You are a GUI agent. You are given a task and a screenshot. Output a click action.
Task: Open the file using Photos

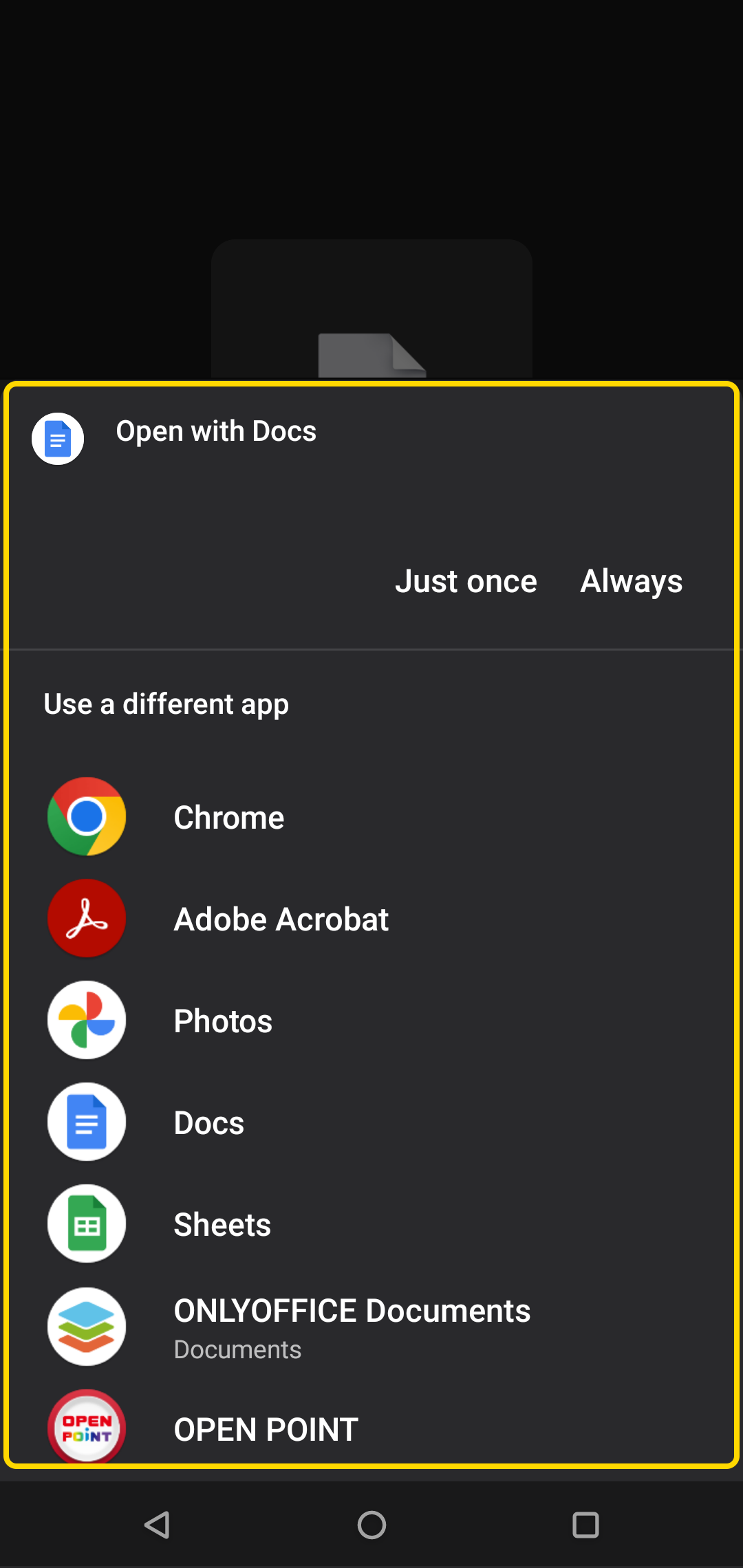[x=371, y=1021]
